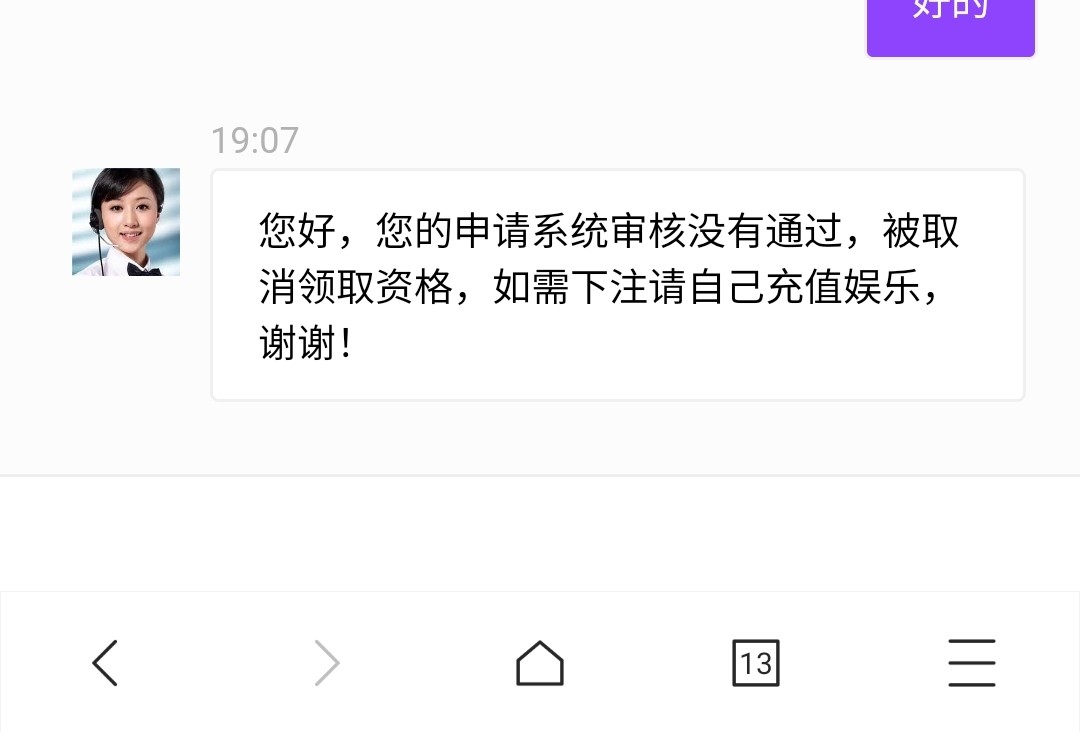Image resolution: width=1080 pixels, height=732 pixels.
Task: Go back to the previous page
Action: click(x=105, y=663)
